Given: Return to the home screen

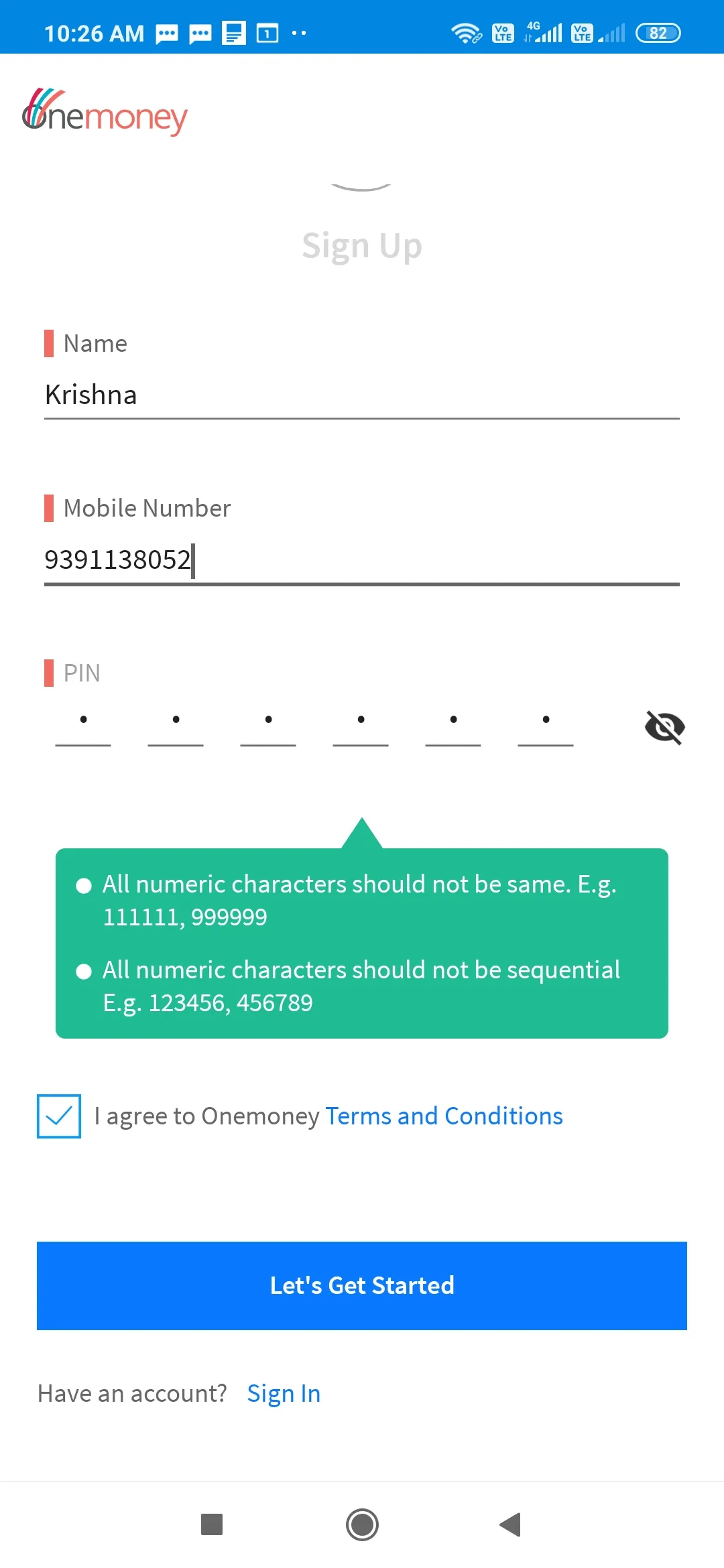Looking at the screenshot, I should 362,1524.
